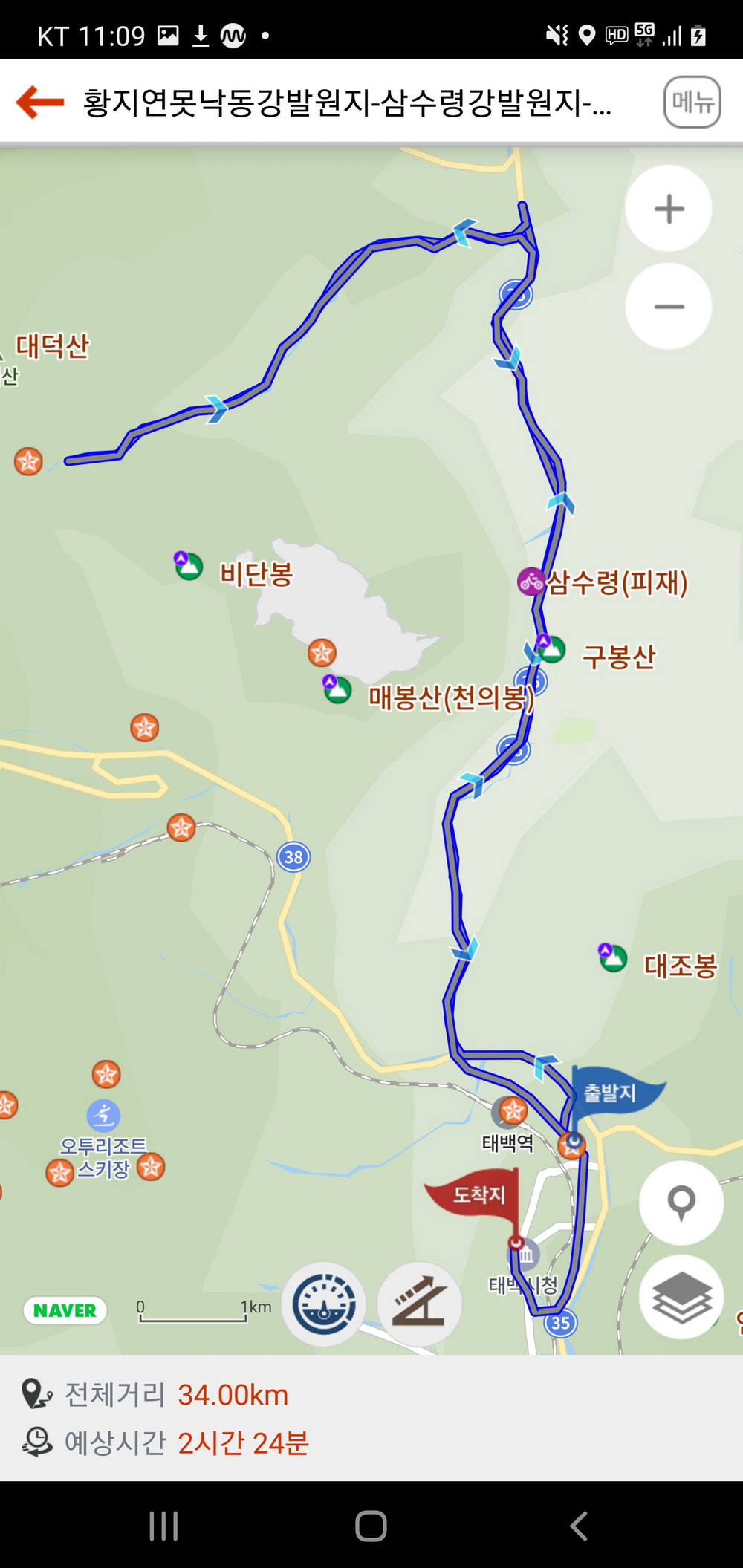
Task: Tap the system home button
Action: (x=371, y=1526)
